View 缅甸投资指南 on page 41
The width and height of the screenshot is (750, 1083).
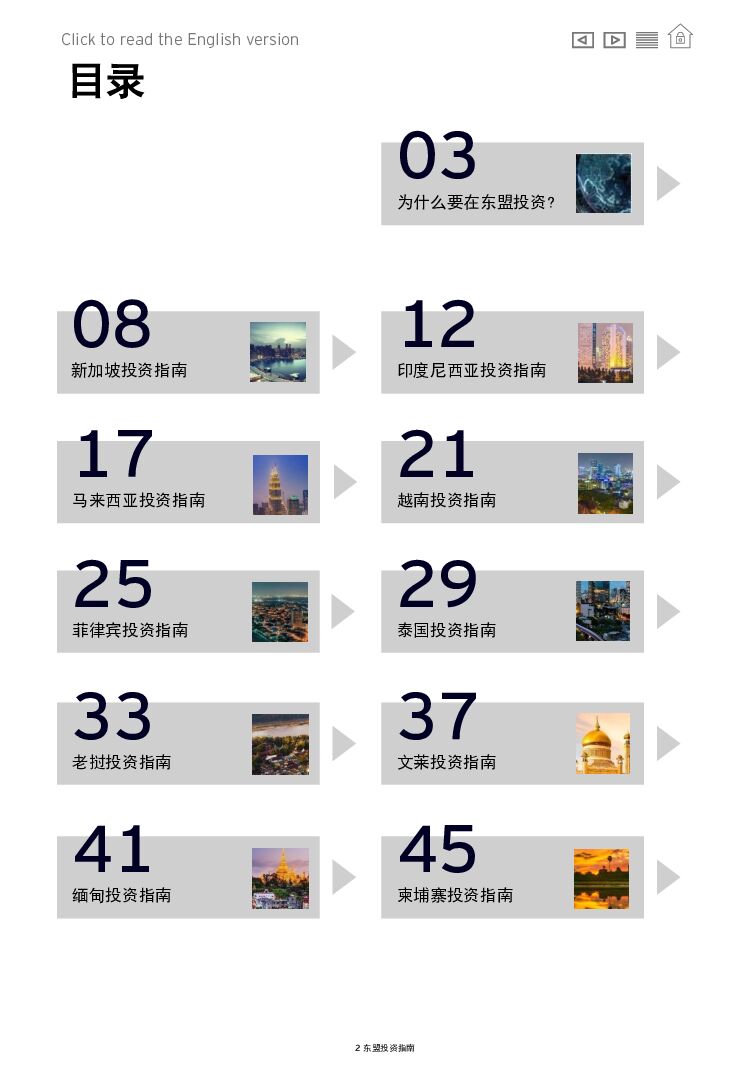coord(188,877)
